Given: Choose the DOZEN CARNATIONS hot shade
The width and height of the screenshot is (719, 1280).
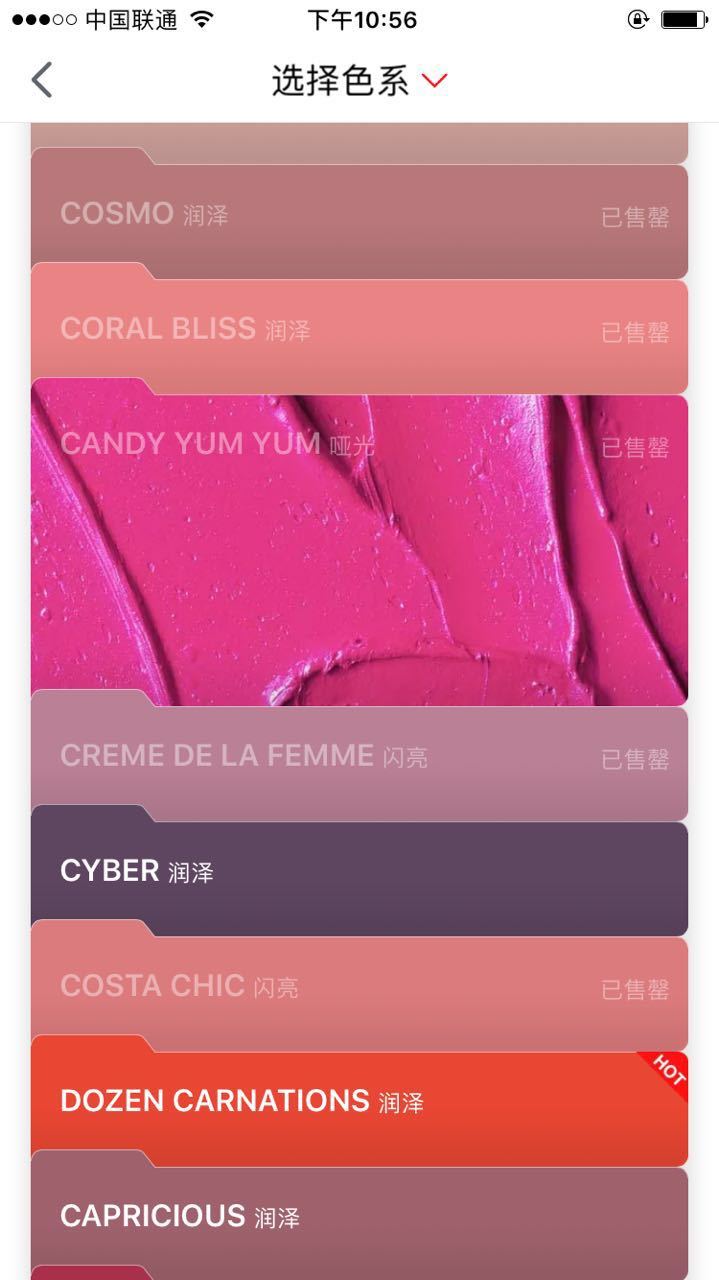Looking at the screenshot, I should 359,1101.
